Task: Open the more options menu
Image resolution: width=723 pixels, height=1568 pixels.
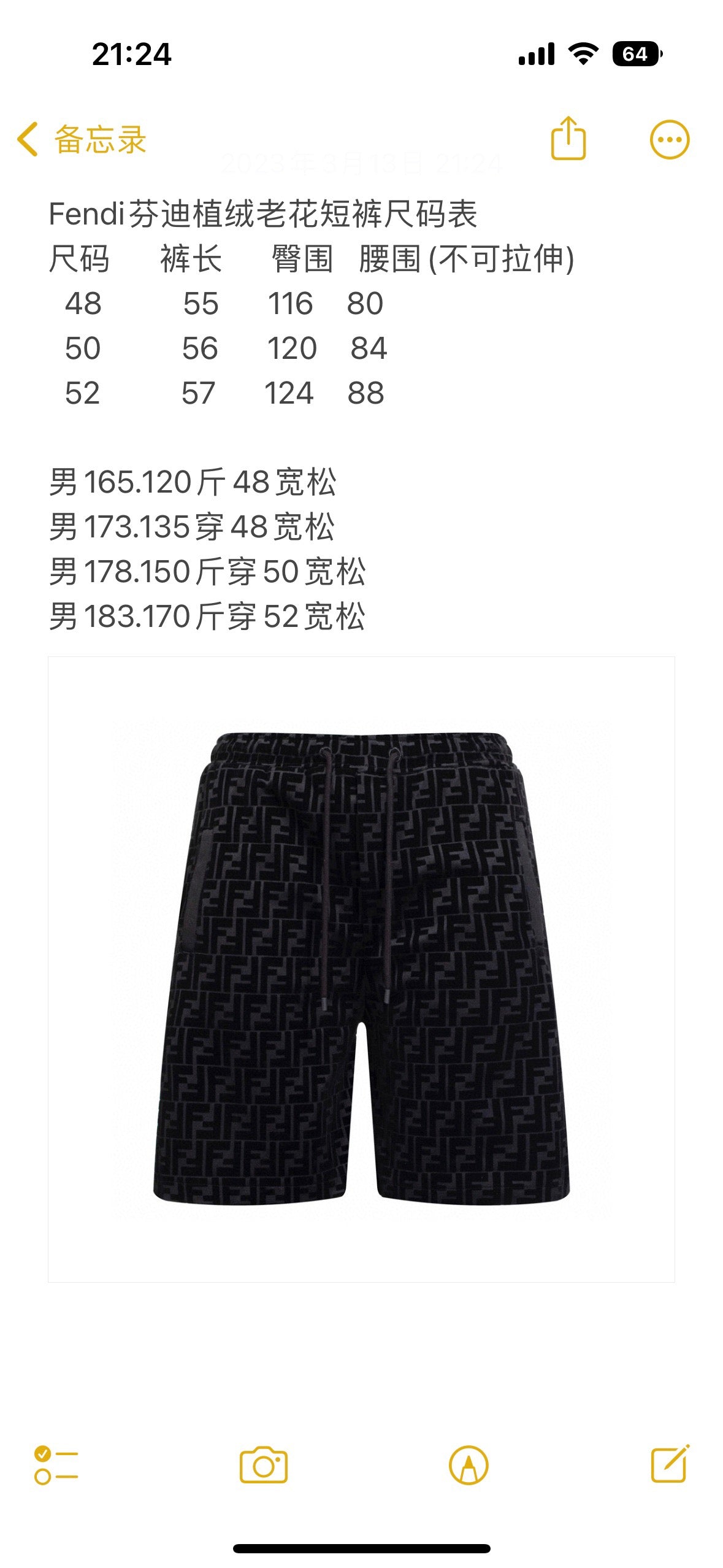Action: pos(669,140)
